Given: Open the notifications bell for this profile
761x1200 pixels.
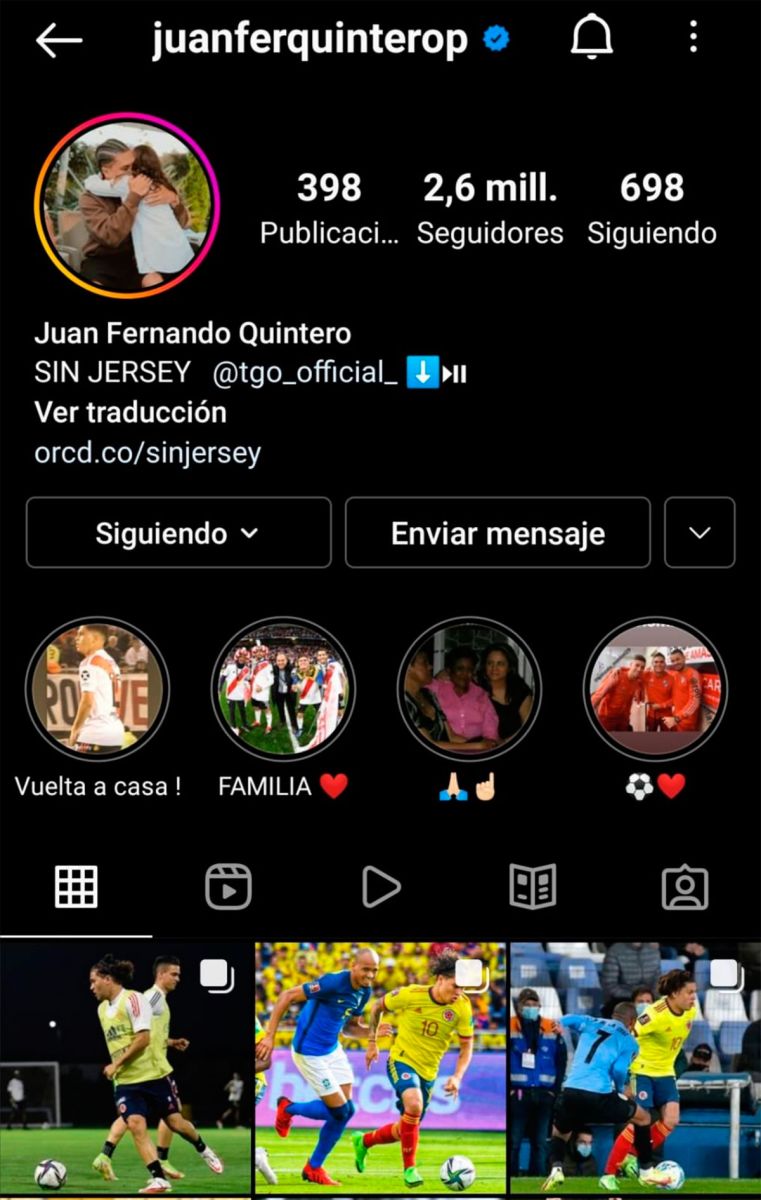Looking at the screenshot, I should point(591,39).
